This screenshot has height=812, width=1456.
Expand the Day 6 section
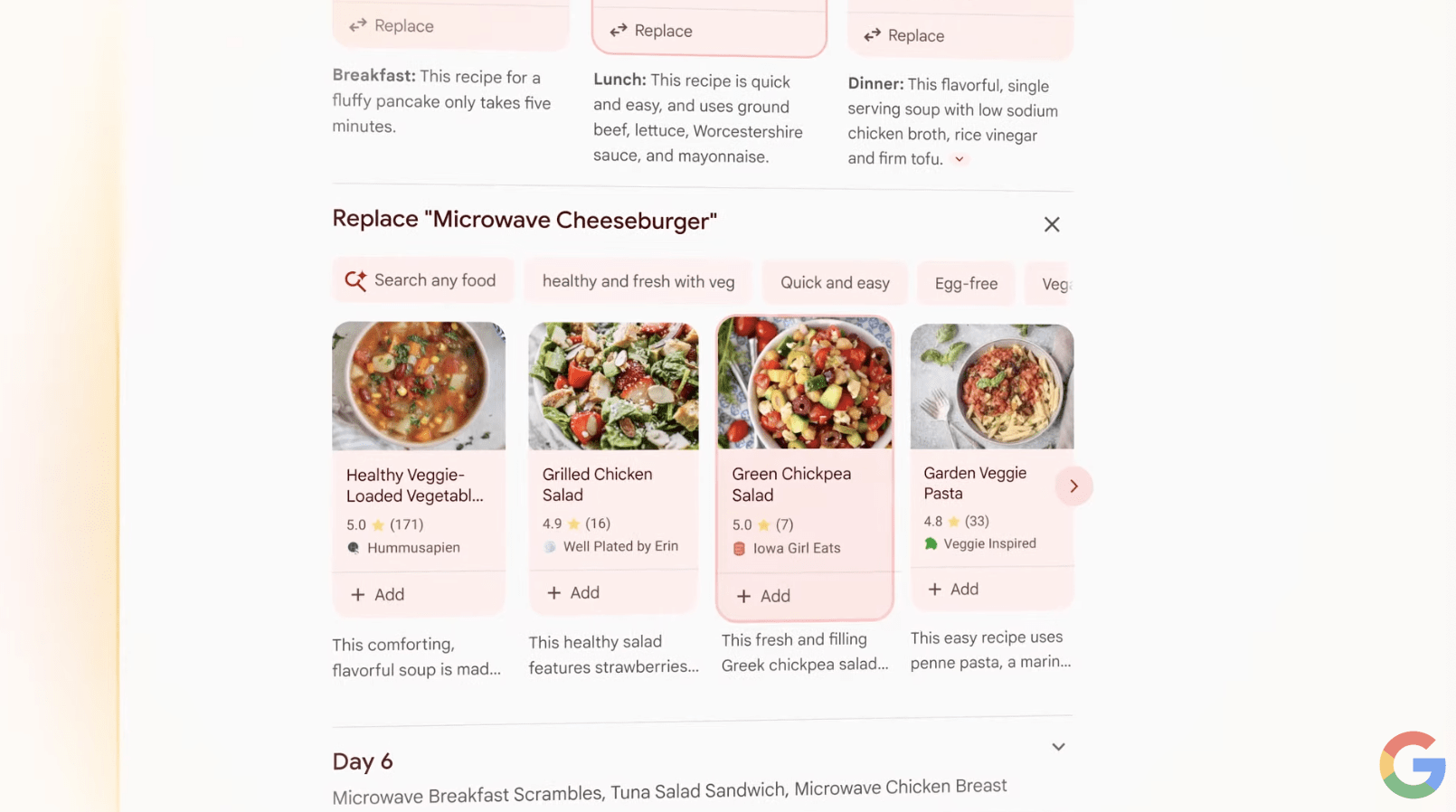[1058, 747]
